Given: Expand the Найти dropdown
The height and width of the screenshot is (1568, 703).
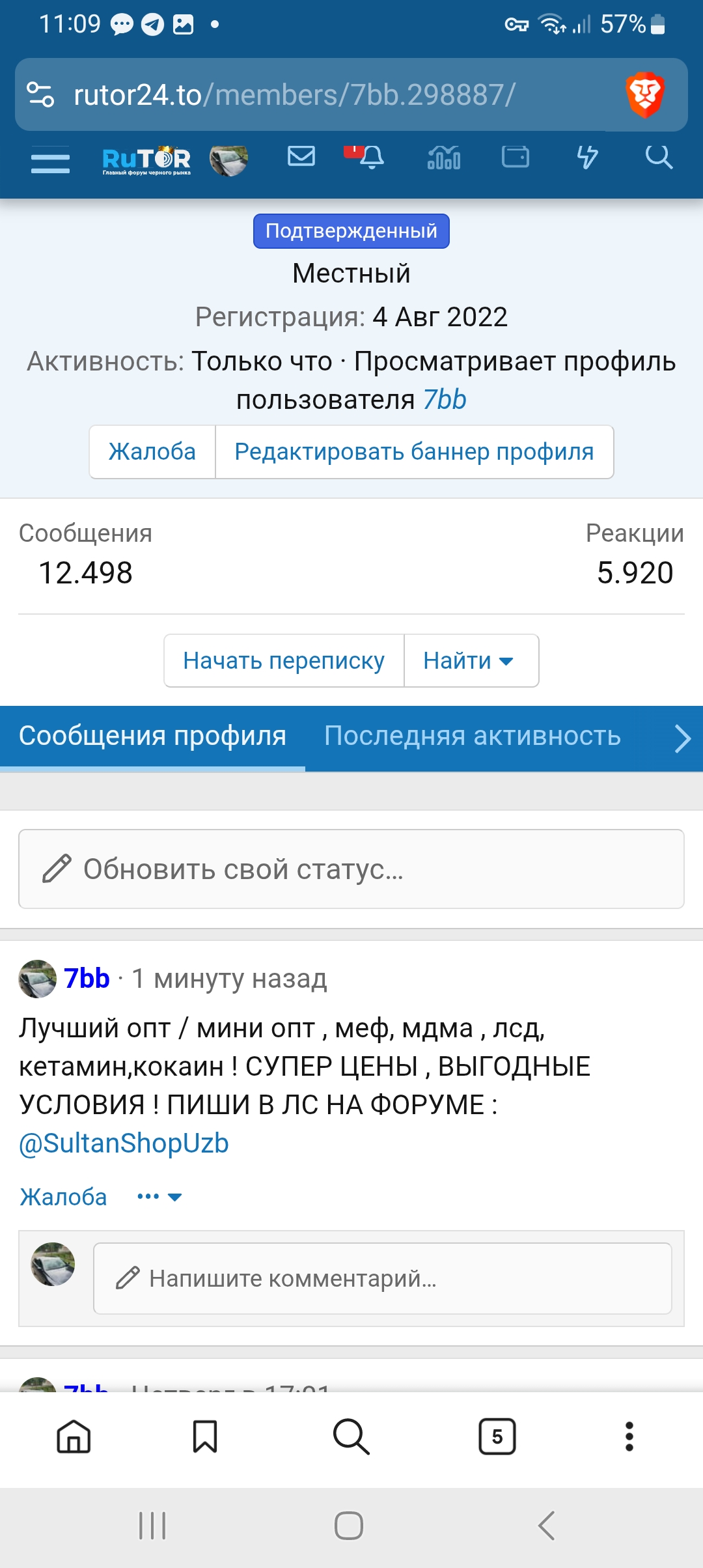Looking at the screenshot, I should click(x=470, y=661).
